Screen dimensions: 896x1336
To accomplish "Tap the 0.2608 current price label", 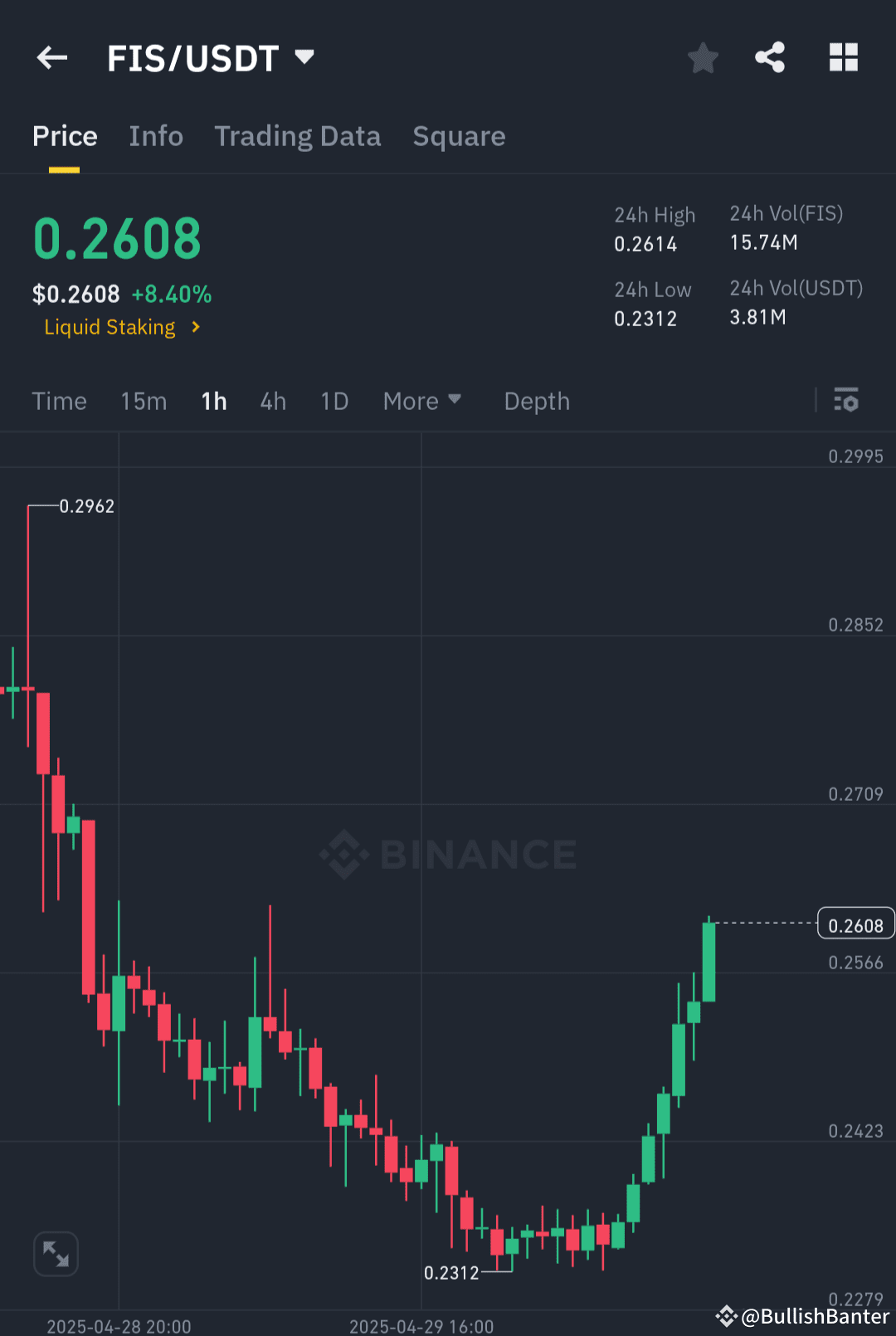I will (855, 923).
